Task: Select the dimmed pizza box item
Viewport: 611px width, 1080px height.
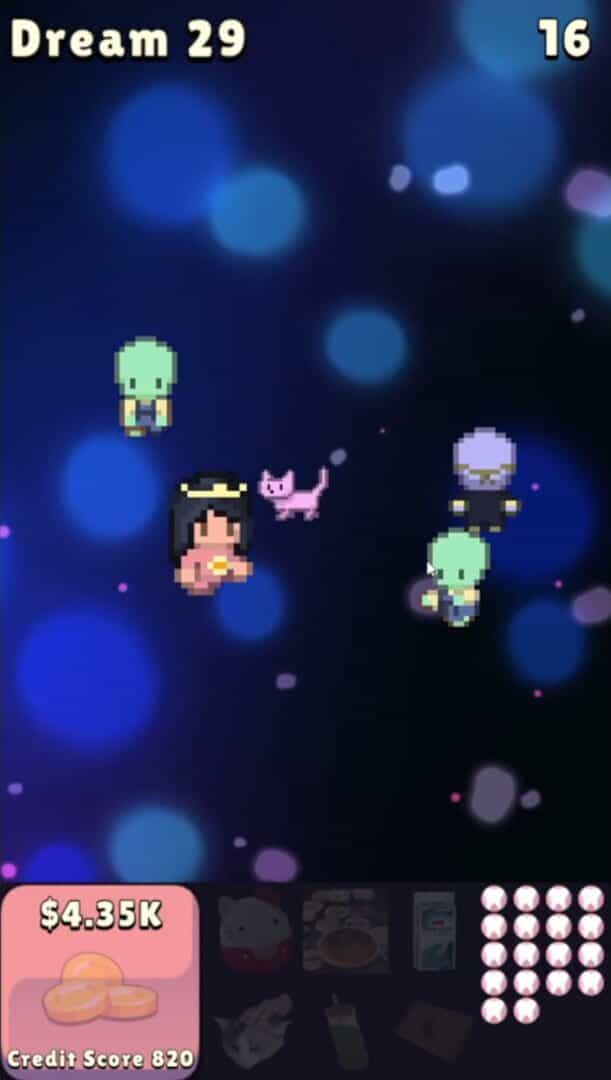Action: click(346, 930)
